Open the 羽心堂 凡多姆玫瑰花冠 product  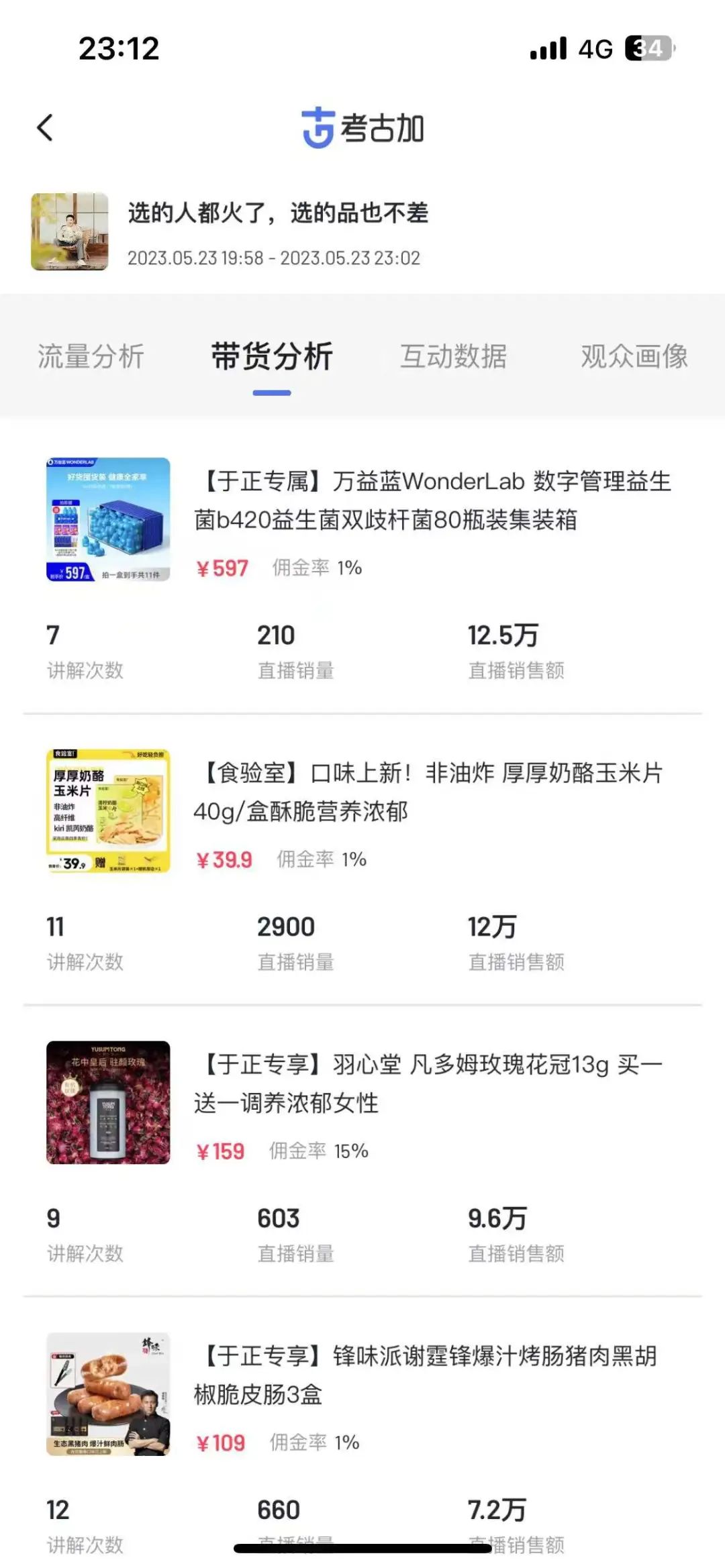[427, 1083]
